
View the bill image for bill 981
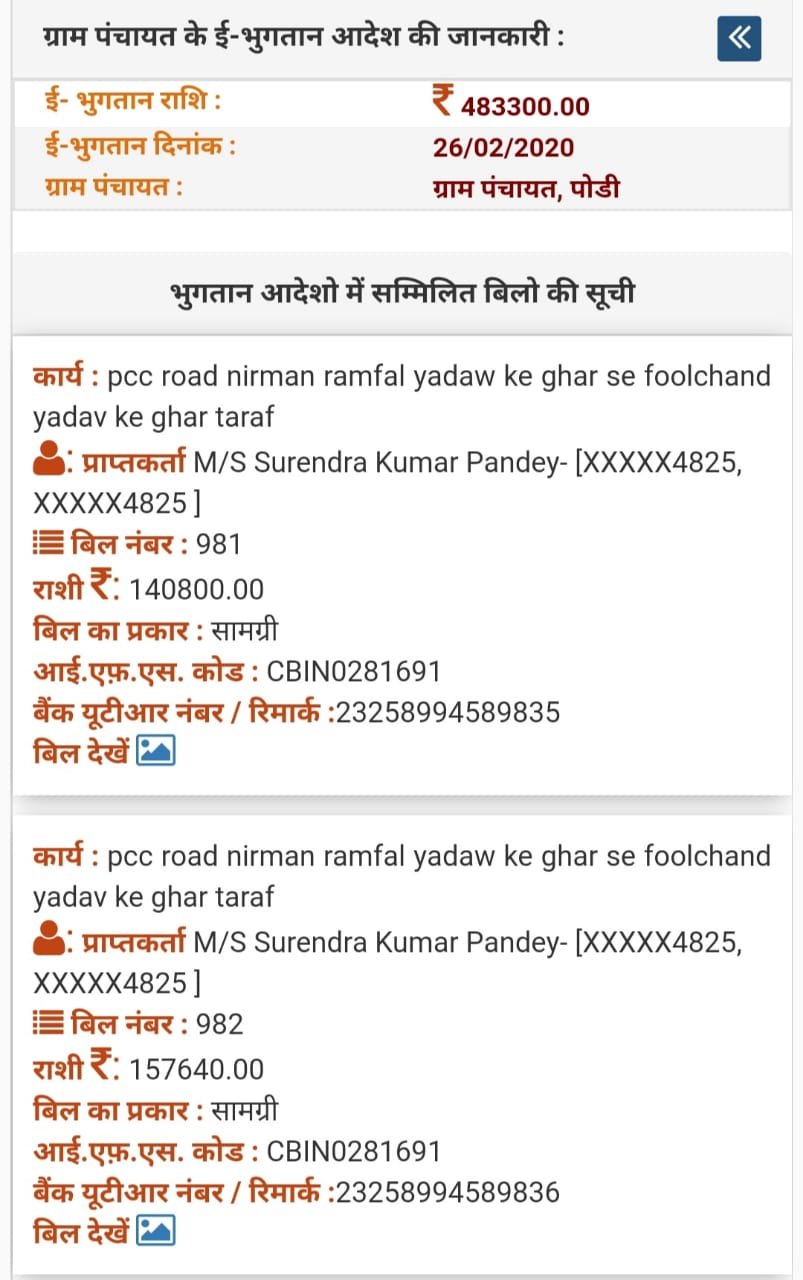click(155, 750)
